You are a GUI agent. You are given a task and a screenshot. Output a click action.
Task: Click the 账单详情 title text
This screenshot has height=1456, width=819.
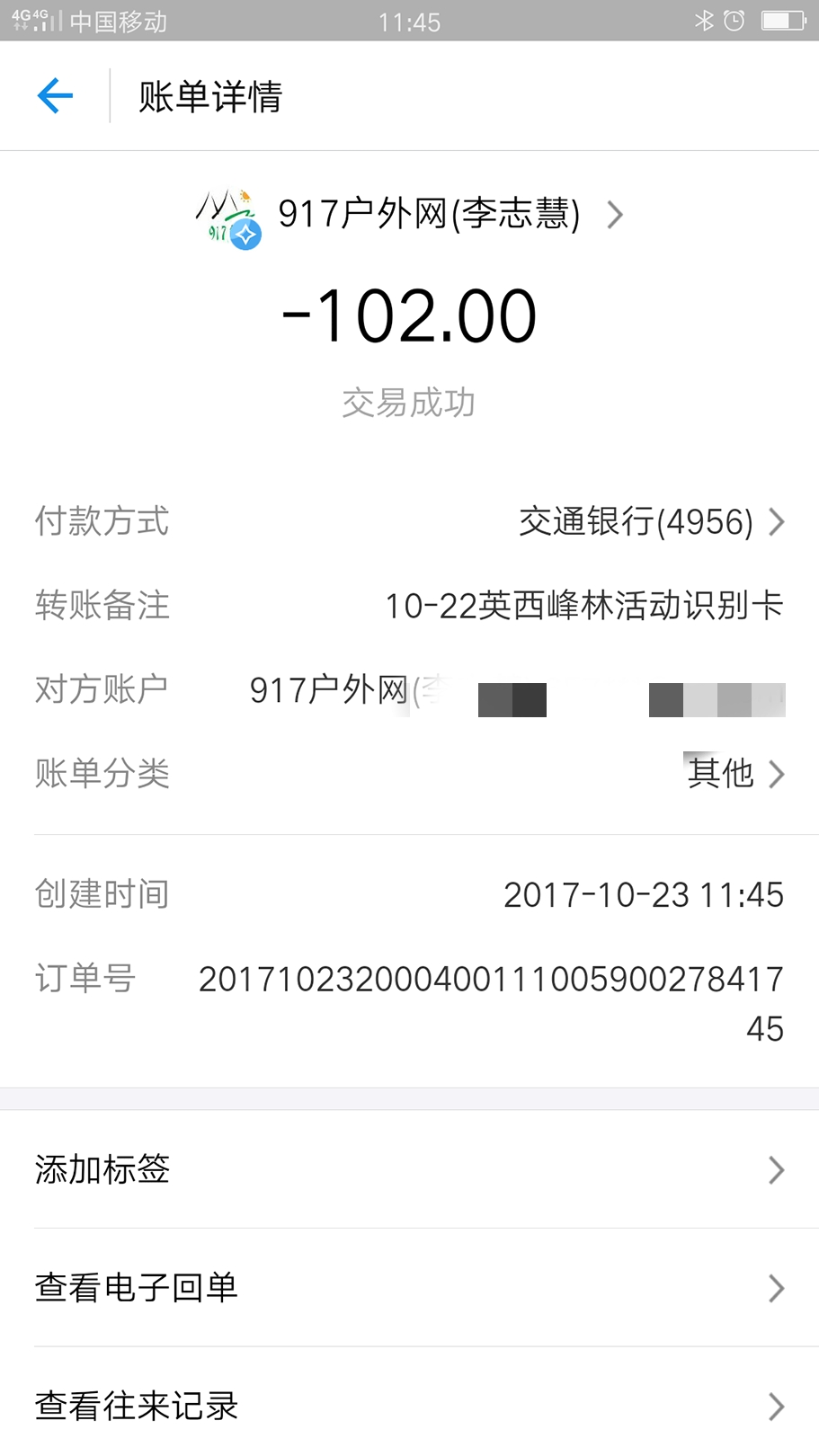point(209,97)
